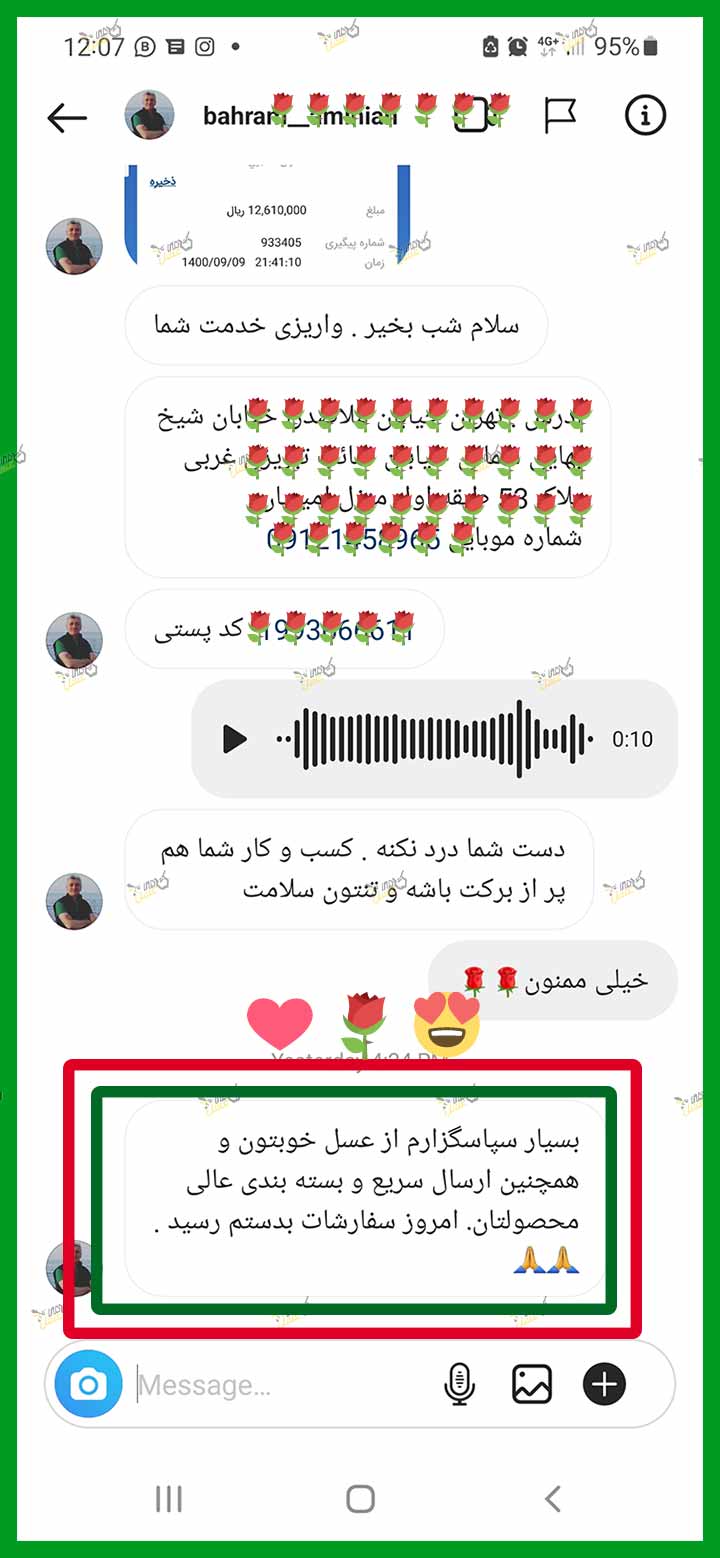Flag this conversation
The height and width of the screenshot is (1558, 720).
click(x=560, y=116)
